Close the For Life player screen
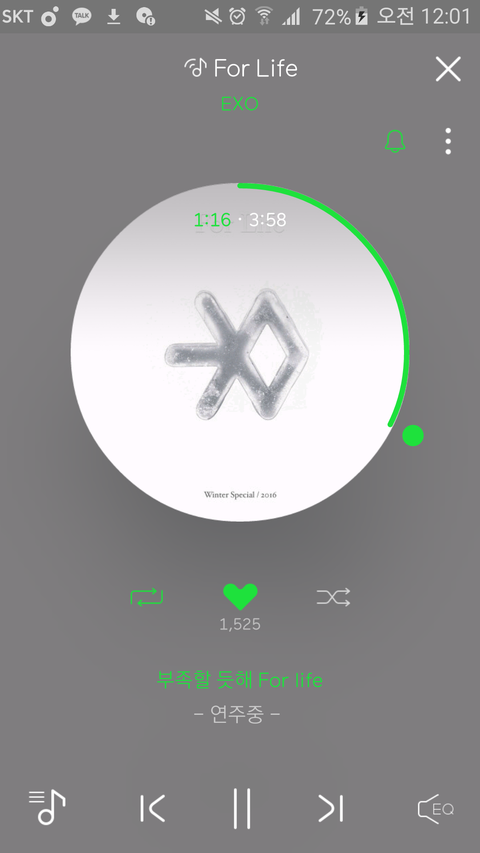This screenshot has width=480, height=853. click(448, 69)
